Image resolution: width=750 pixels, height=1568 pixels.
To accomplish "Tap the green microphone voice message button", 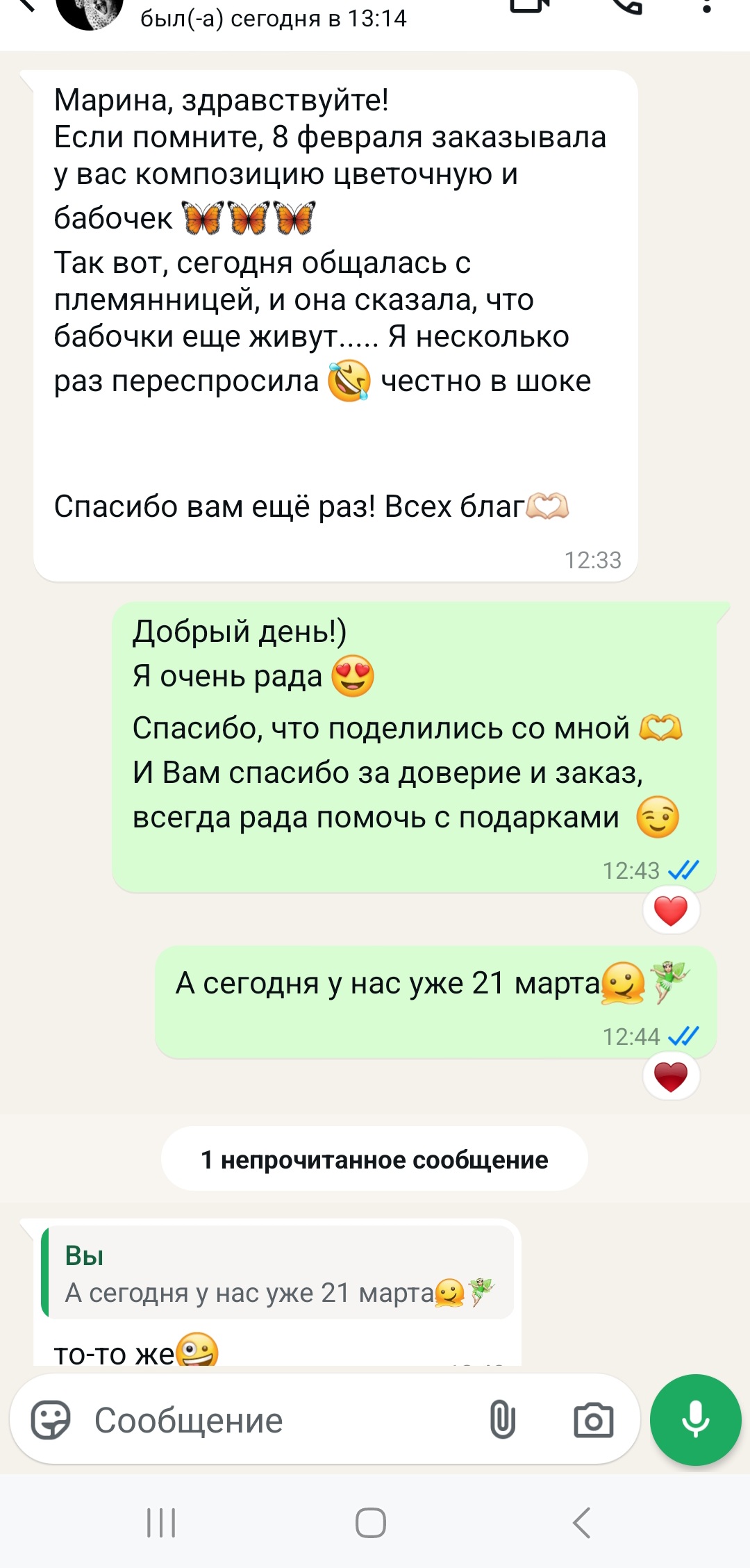I will pyautogui.click(x=695, y=1419).
